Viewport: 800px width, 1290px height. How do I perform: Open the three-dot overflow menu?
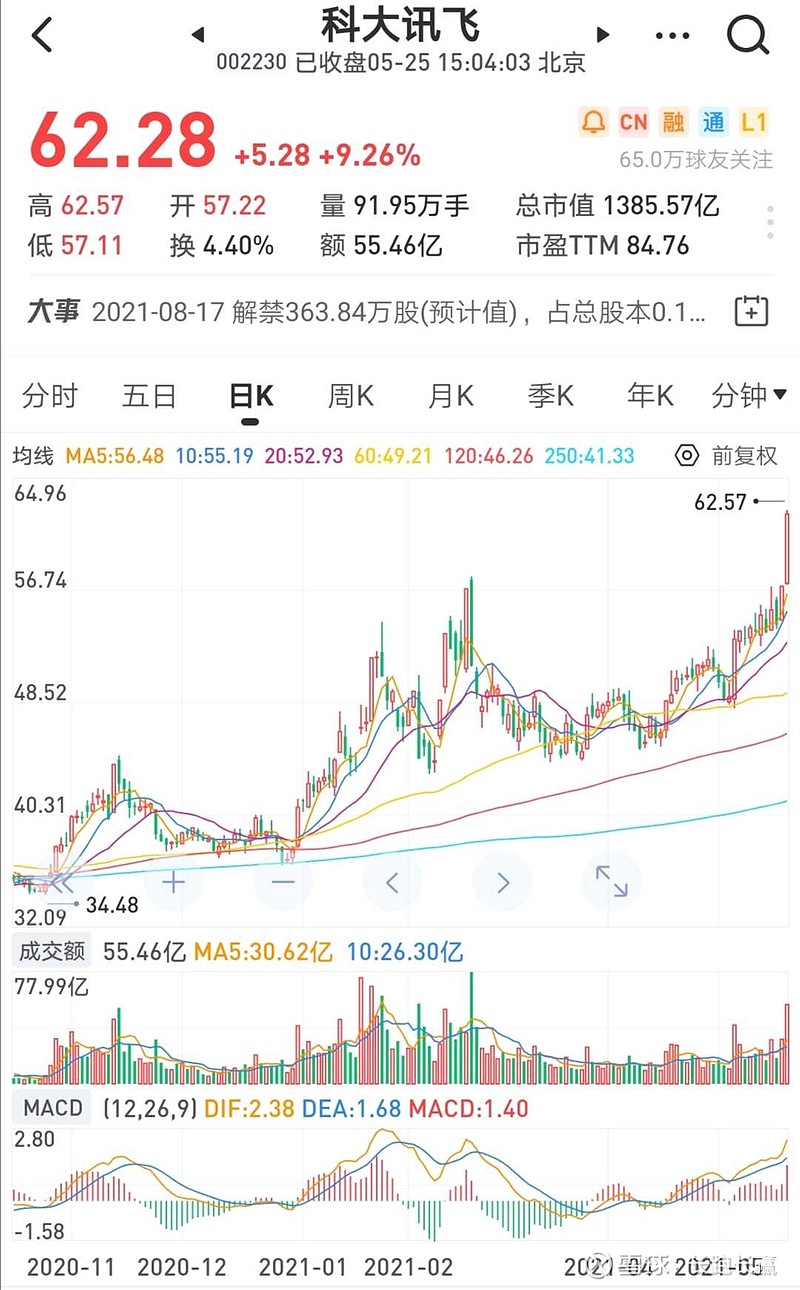pyautogui.click(x=672, y=35)
